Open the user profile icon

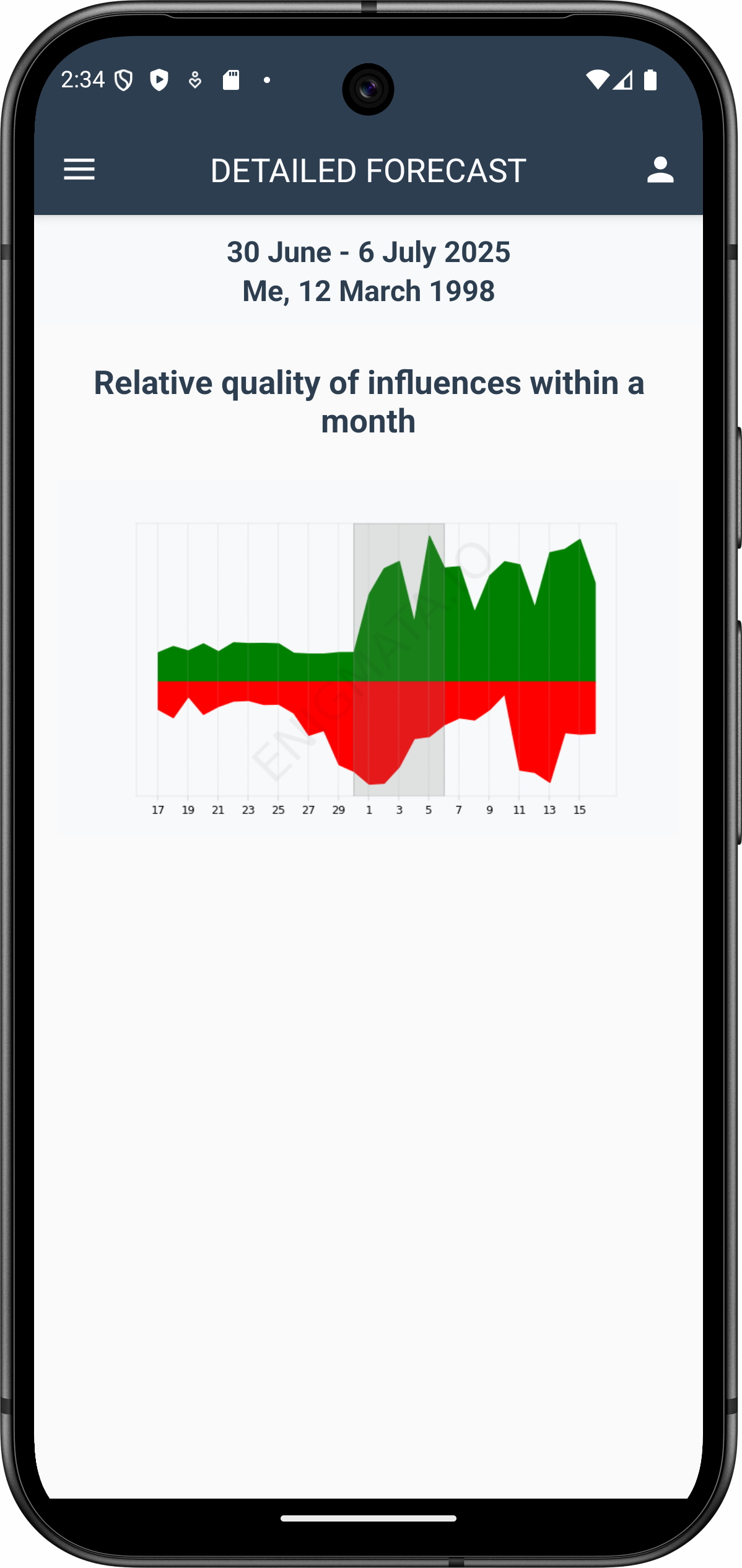[660, 170]
